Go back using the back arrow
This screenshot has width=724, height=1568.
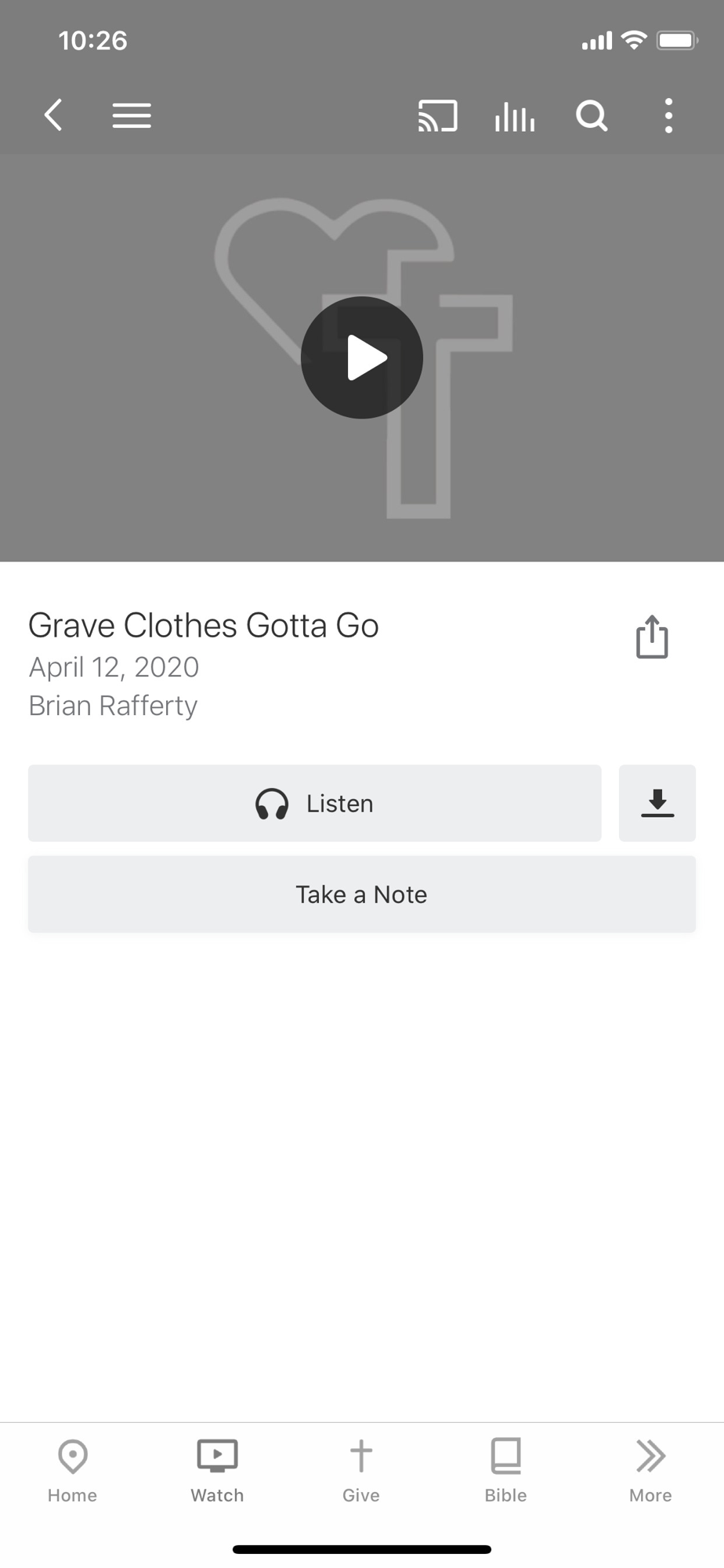point(53,115)
